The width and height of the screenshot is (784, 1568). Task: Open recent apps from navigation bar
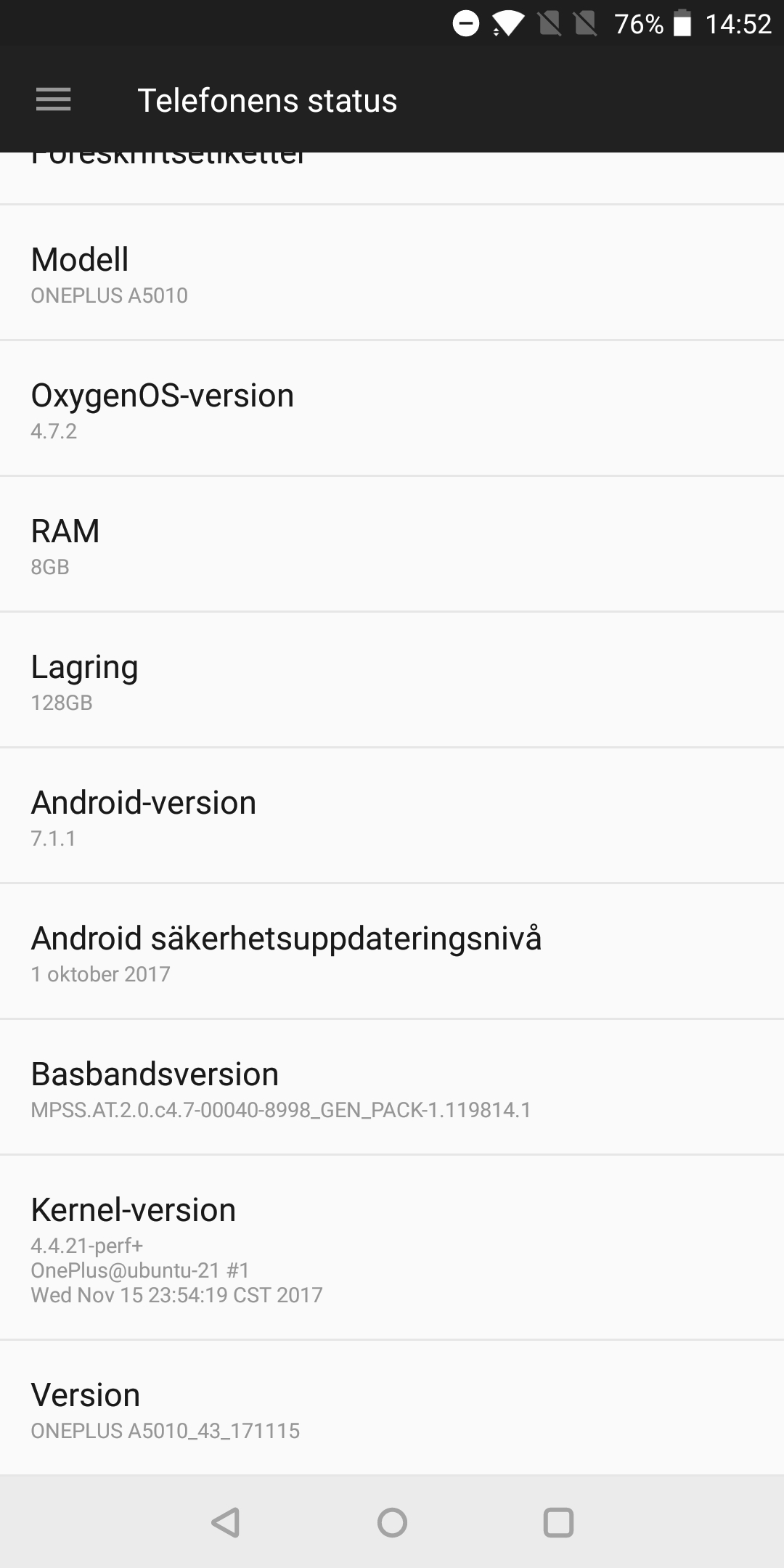(x=558, y=1522)
